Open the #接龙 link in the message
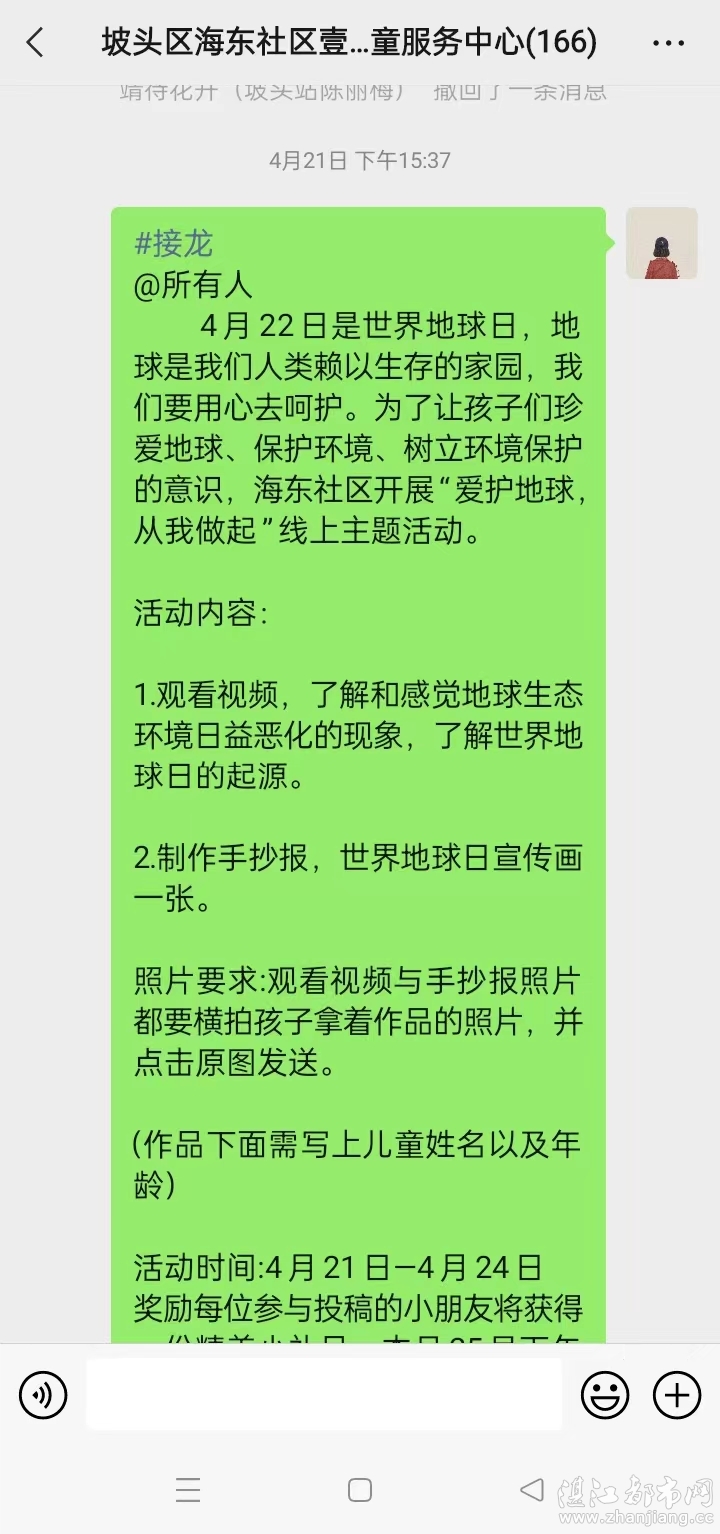The width and height of the screenshot is (720, 1534). coord(174,243)
